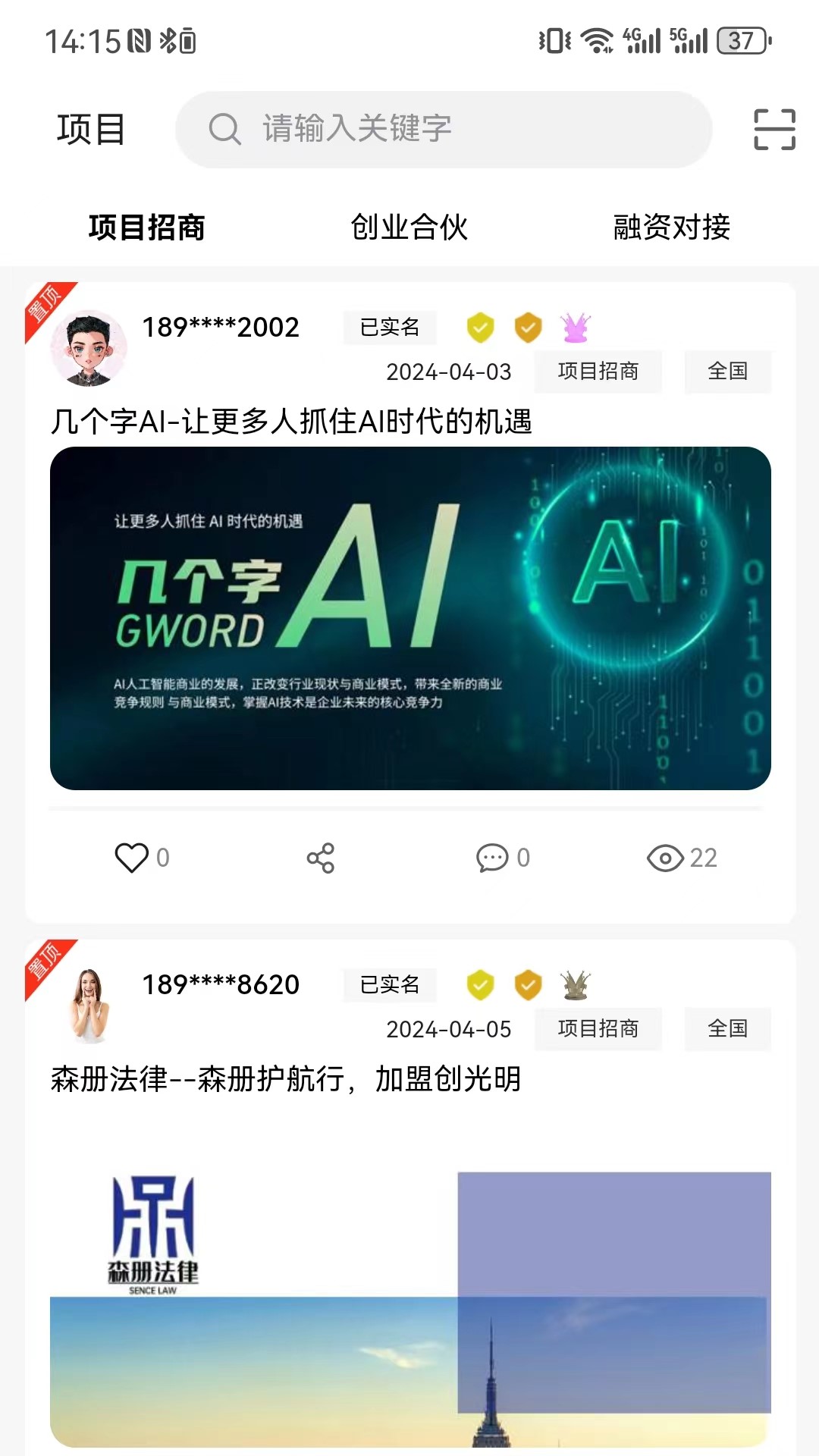
Task: Open the 几个字AI banner image
Action: point(410,618)
